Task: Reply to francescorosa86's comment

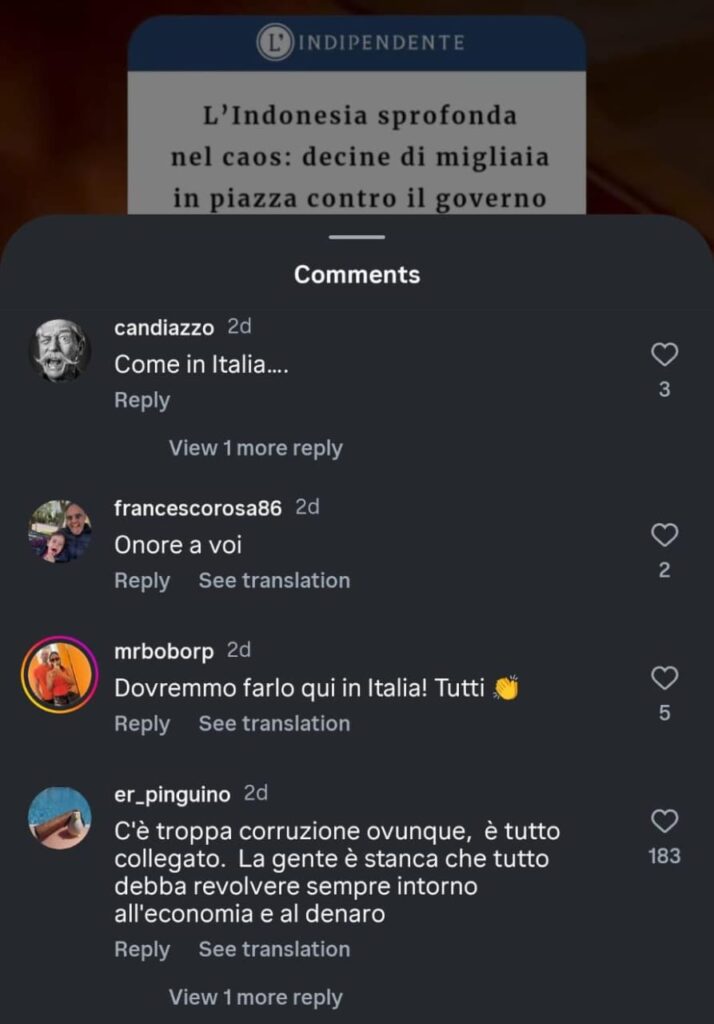Action: click(x=142, y=580)
